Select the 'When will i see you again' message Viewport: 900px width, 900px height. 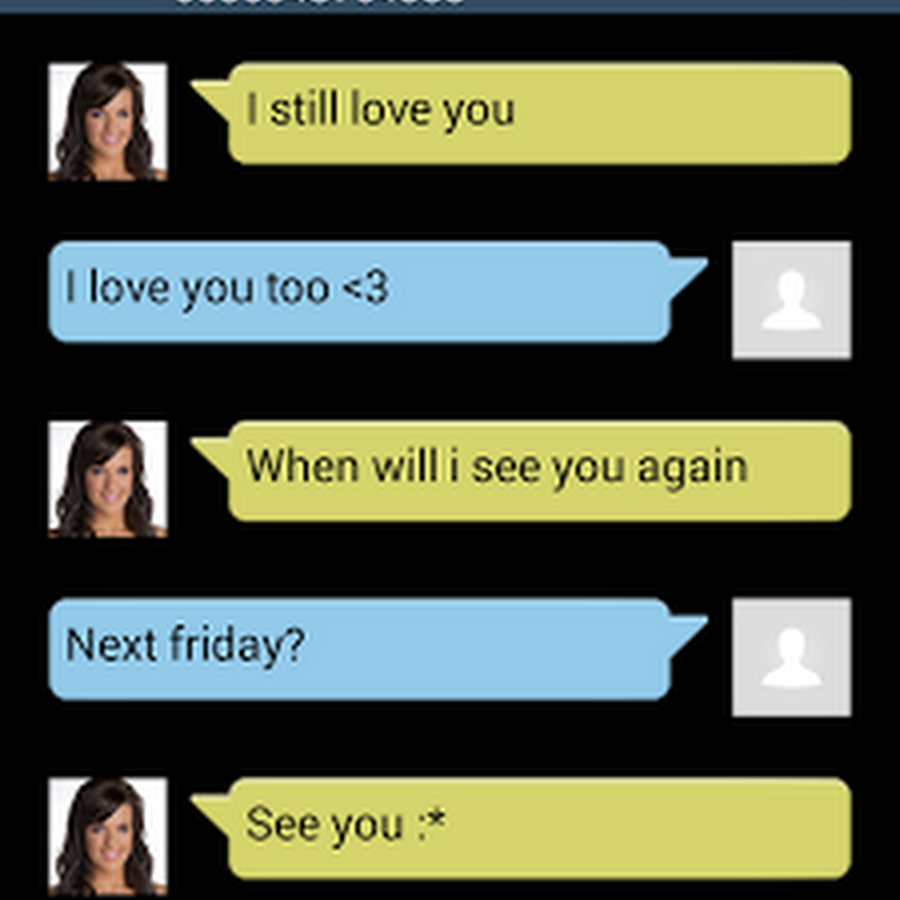pos(540,470)
